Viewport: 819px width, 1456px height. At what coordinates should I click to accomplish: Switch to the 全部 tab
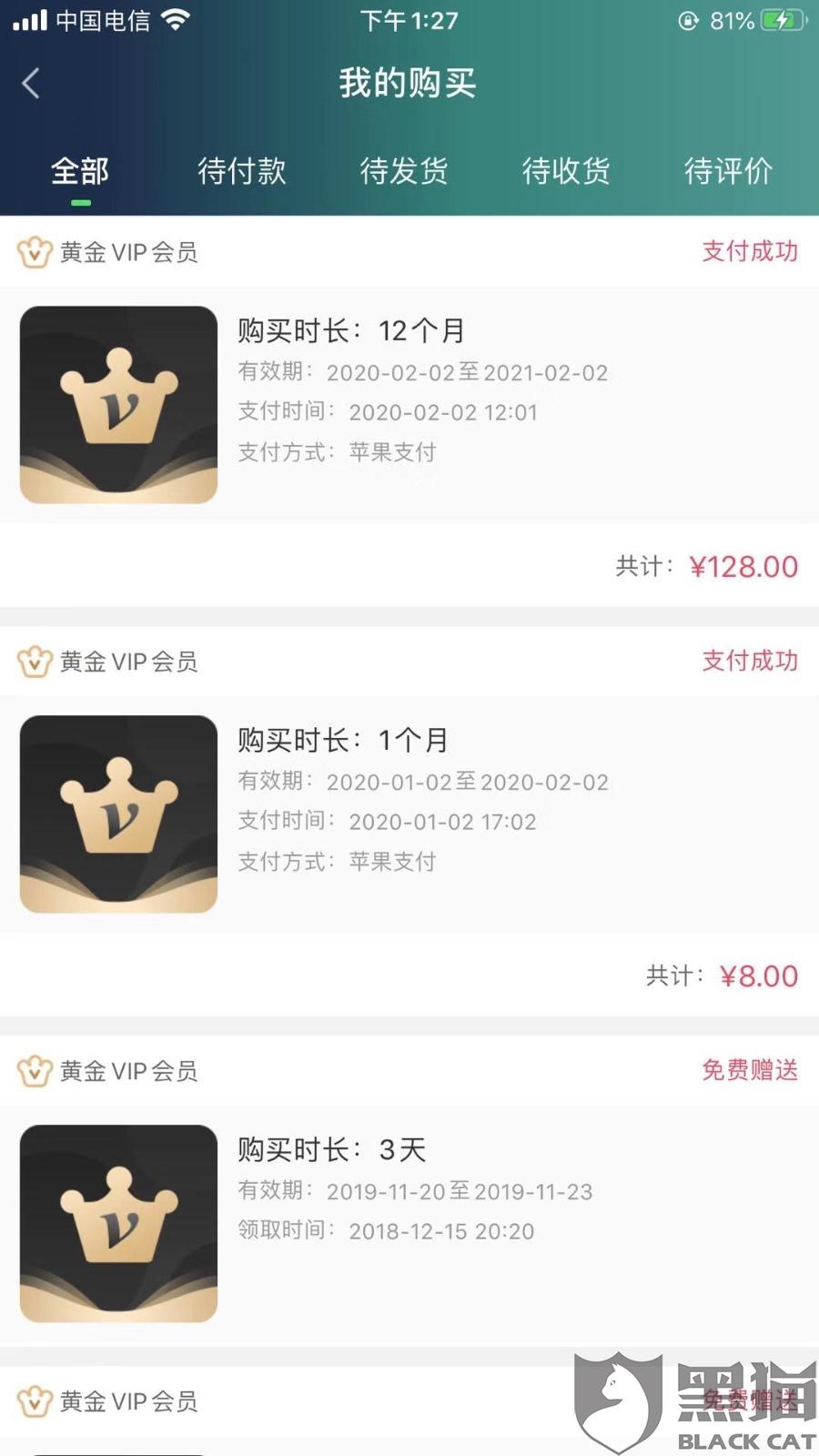(80, 171)
